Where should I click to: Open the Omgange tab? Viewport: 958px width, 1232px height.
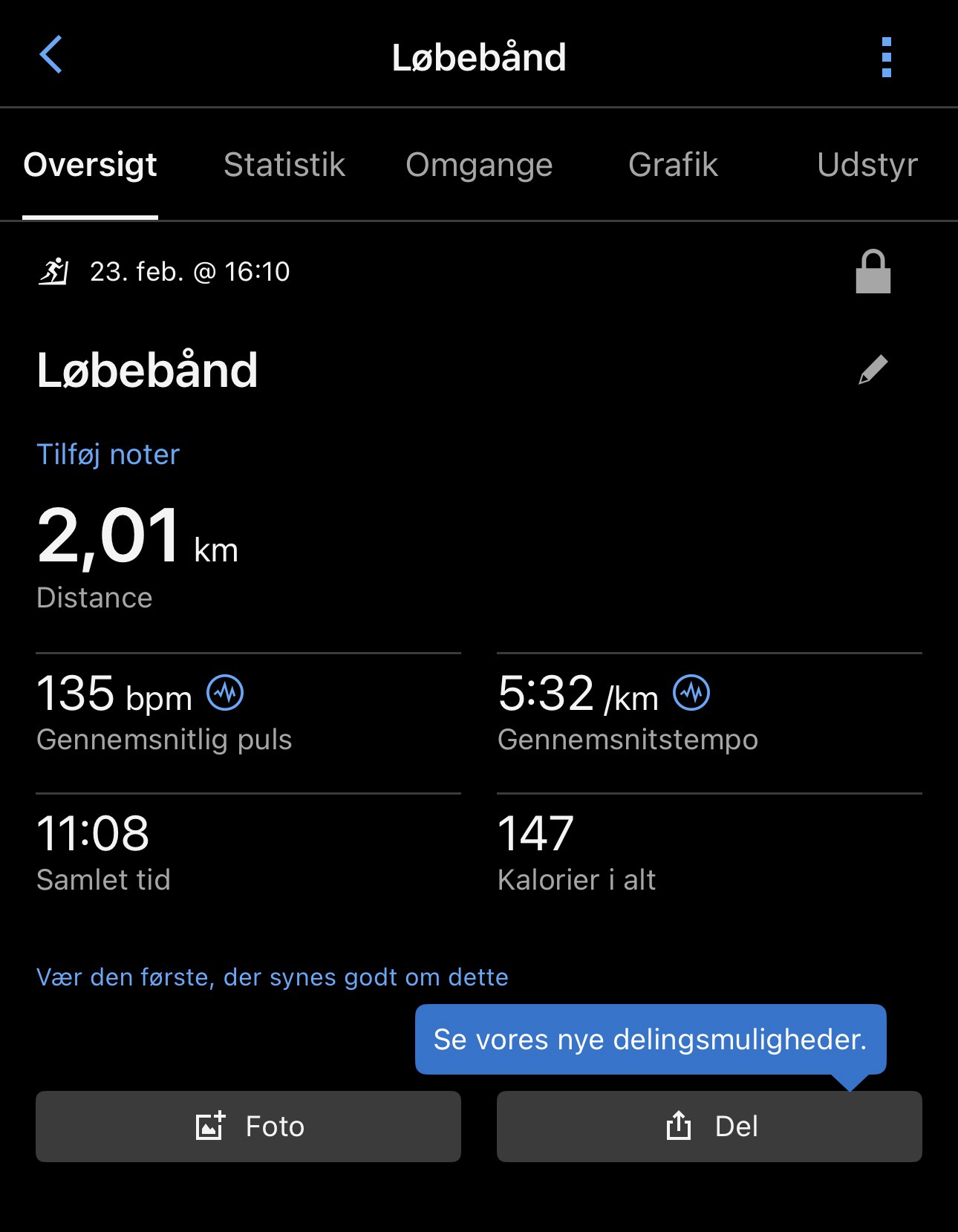[x=479, y=165]
